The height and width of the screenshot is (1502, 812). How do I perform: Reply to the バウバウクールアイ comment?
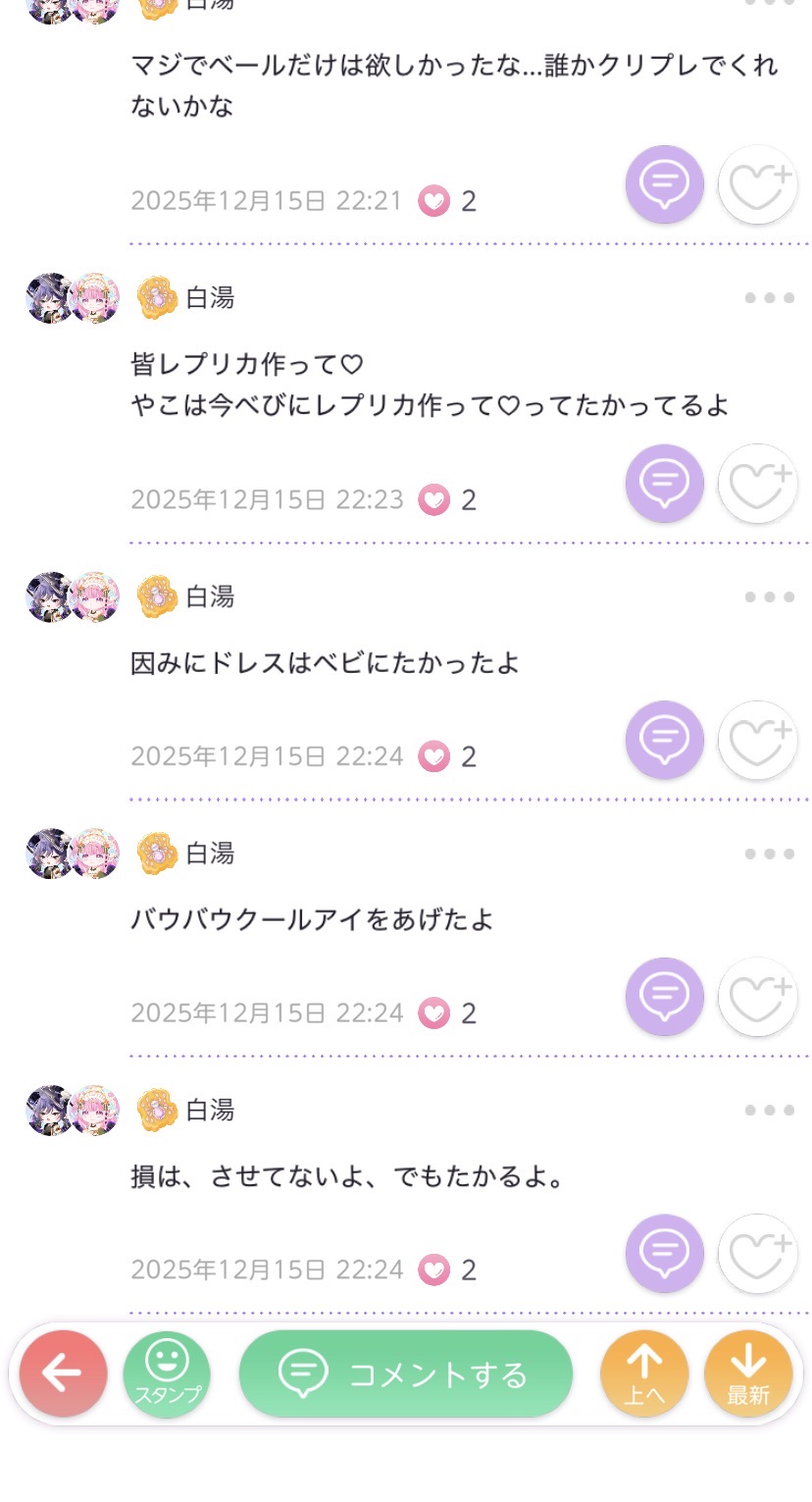pos(665,997)
